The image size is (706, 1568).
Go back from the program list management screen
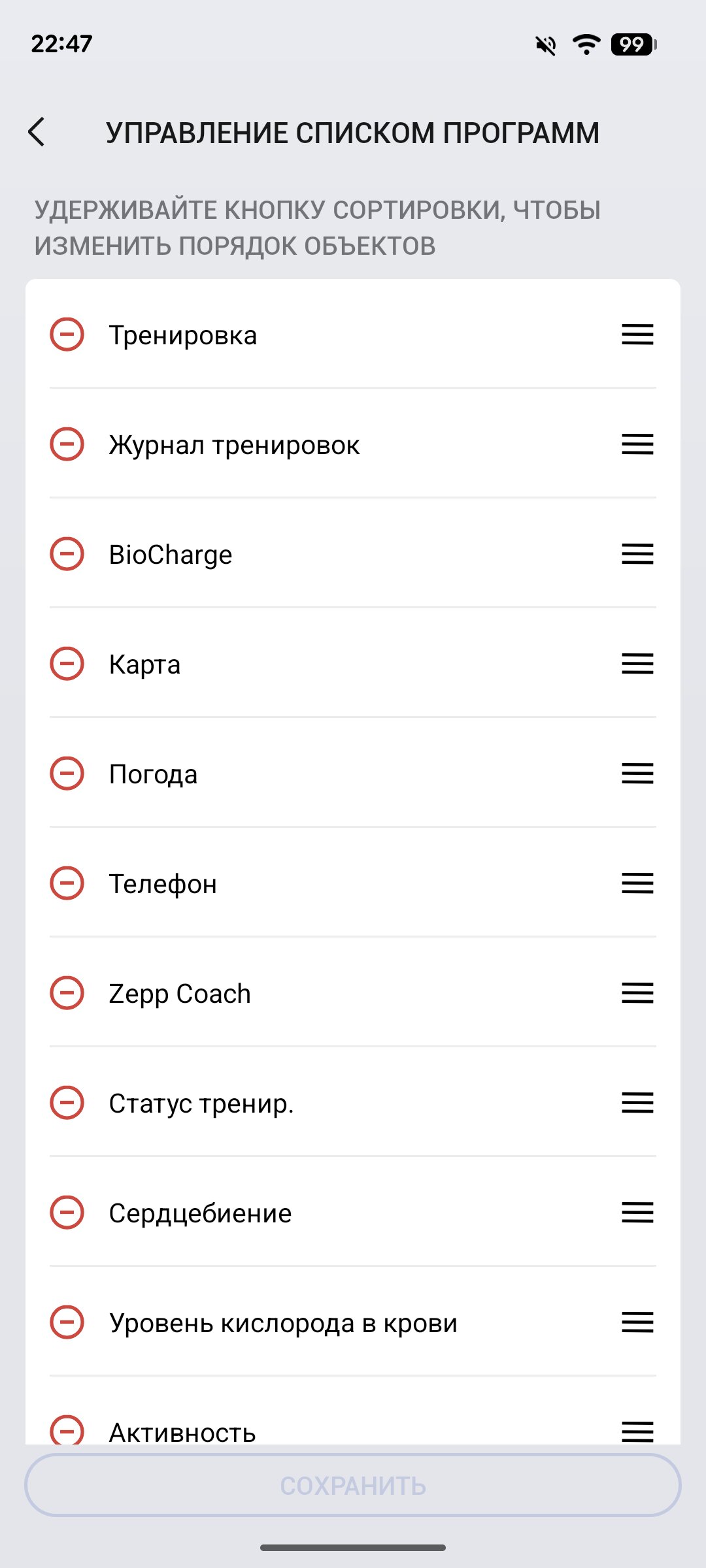pyautogui.click(x=37, y=132)
